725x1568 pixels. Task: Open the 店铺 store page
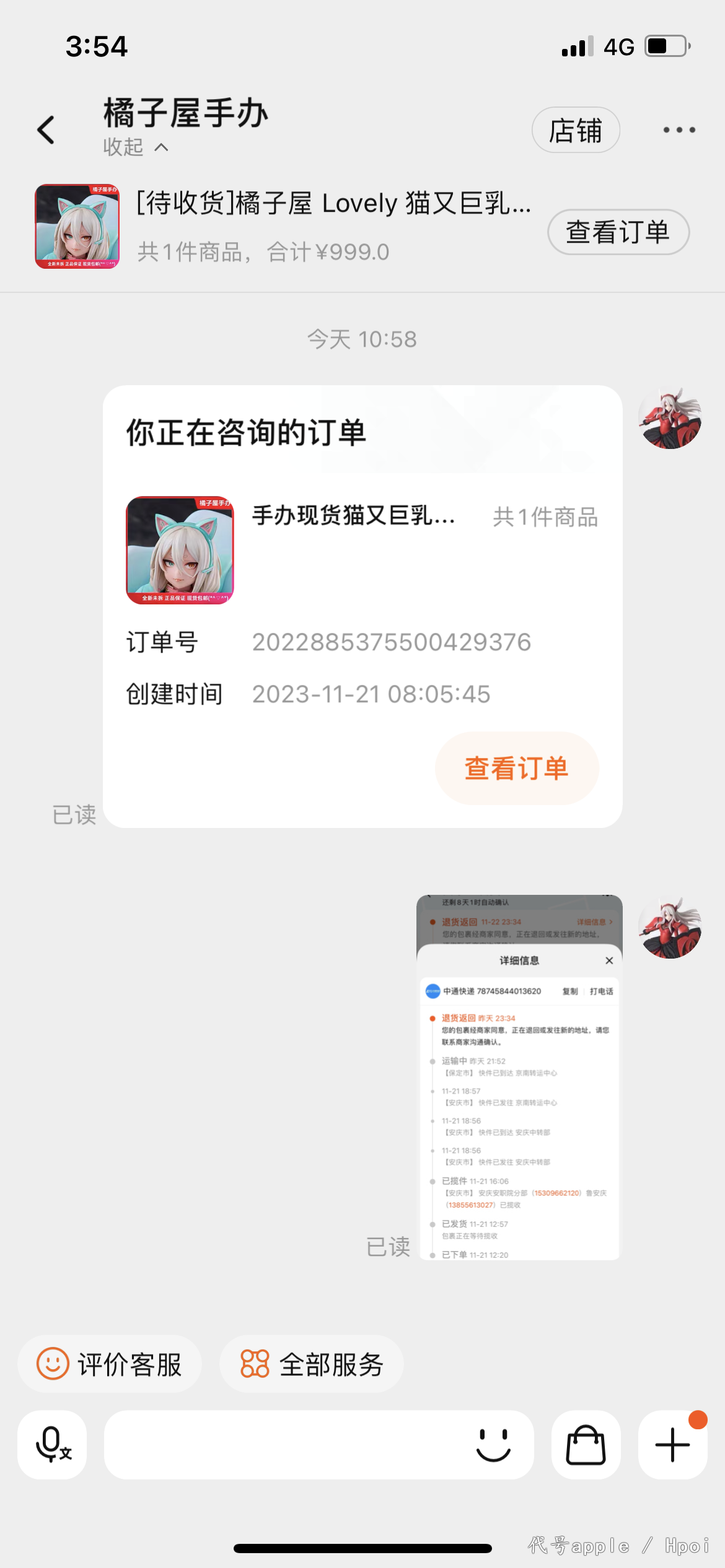(x=576, y=130)
